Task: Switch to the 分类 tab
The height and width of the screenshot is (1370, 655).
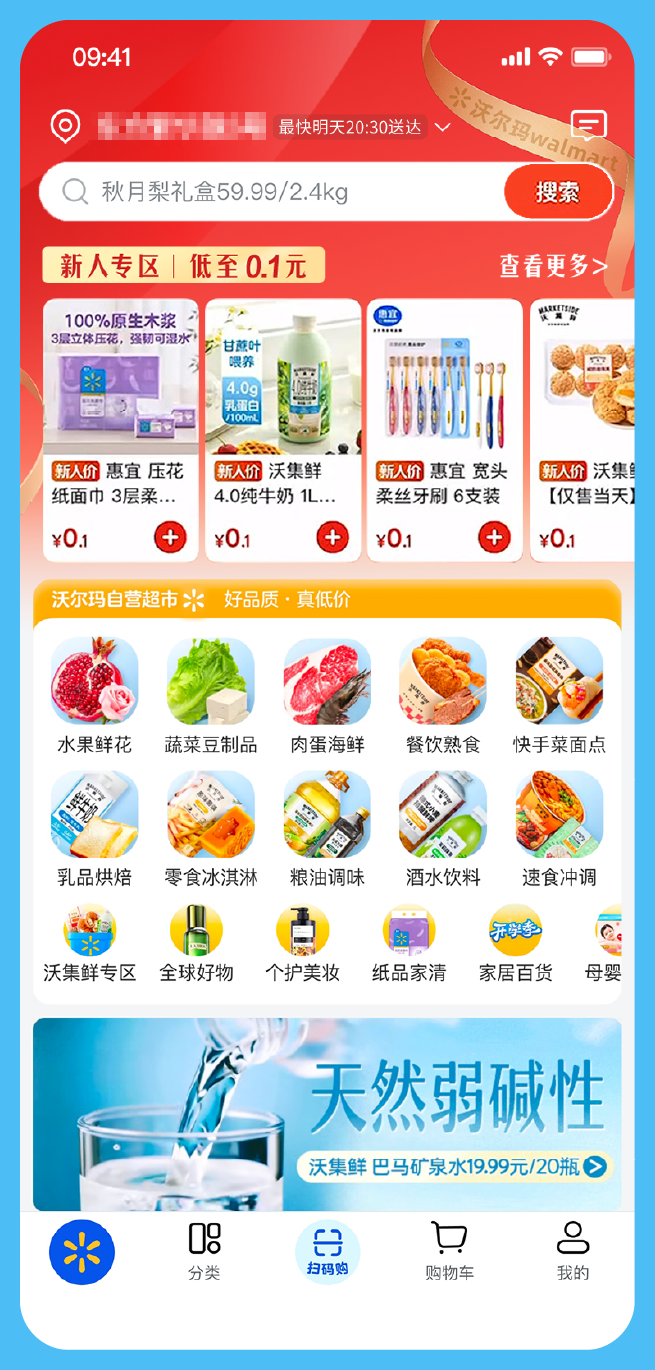Action: pyautogui.click(x=204, y=1251)
